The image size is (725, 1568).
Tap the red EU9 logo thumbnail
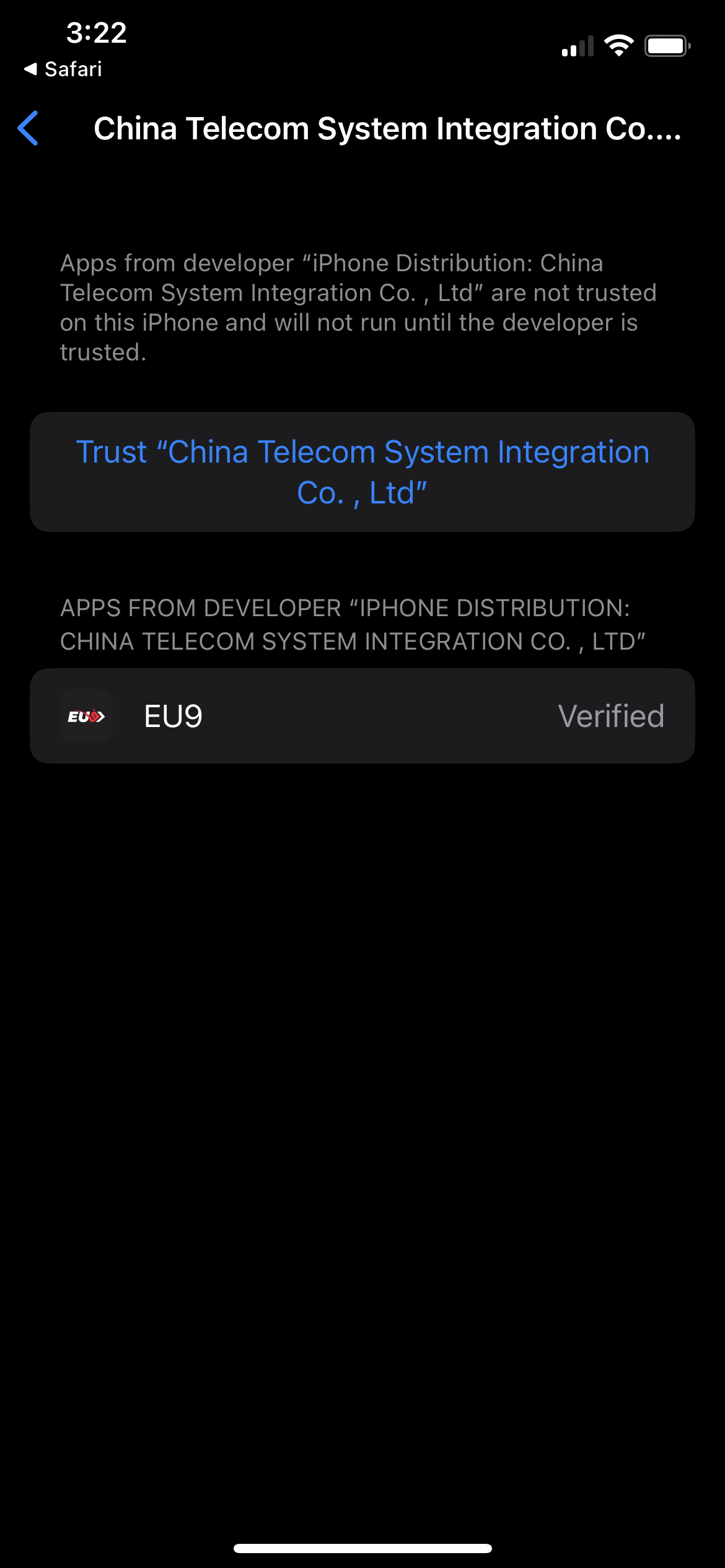[x=86, y=715]
